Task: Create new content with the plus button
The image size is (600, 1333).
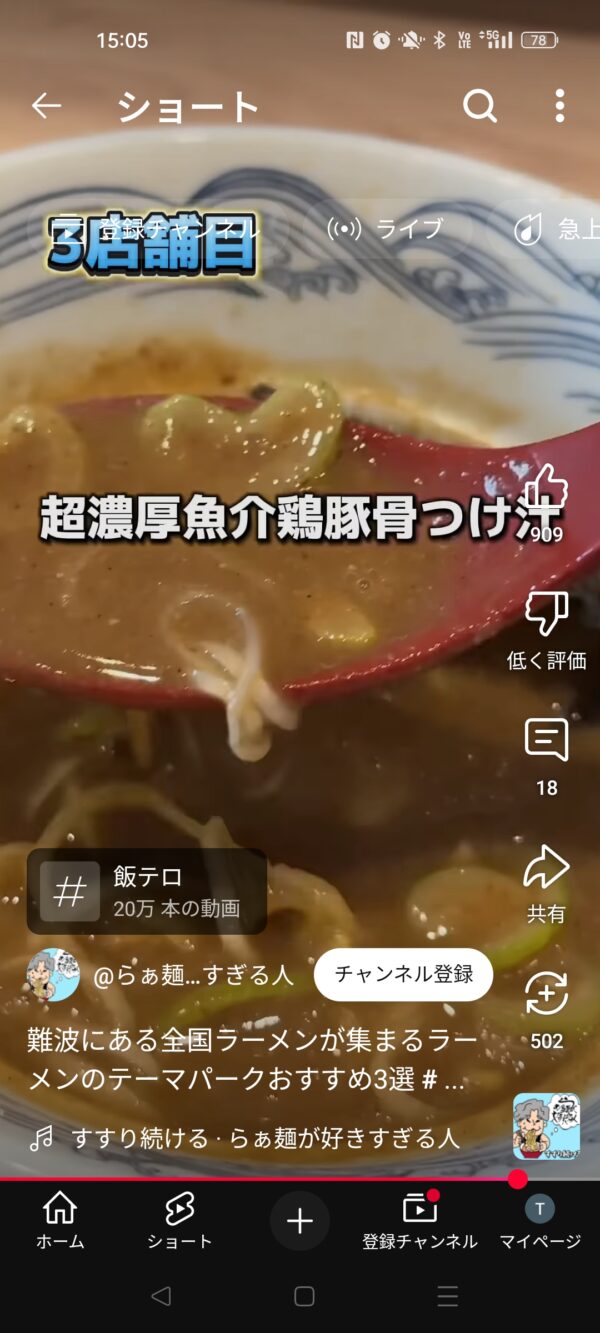Action: click(x=300, y=1221)
